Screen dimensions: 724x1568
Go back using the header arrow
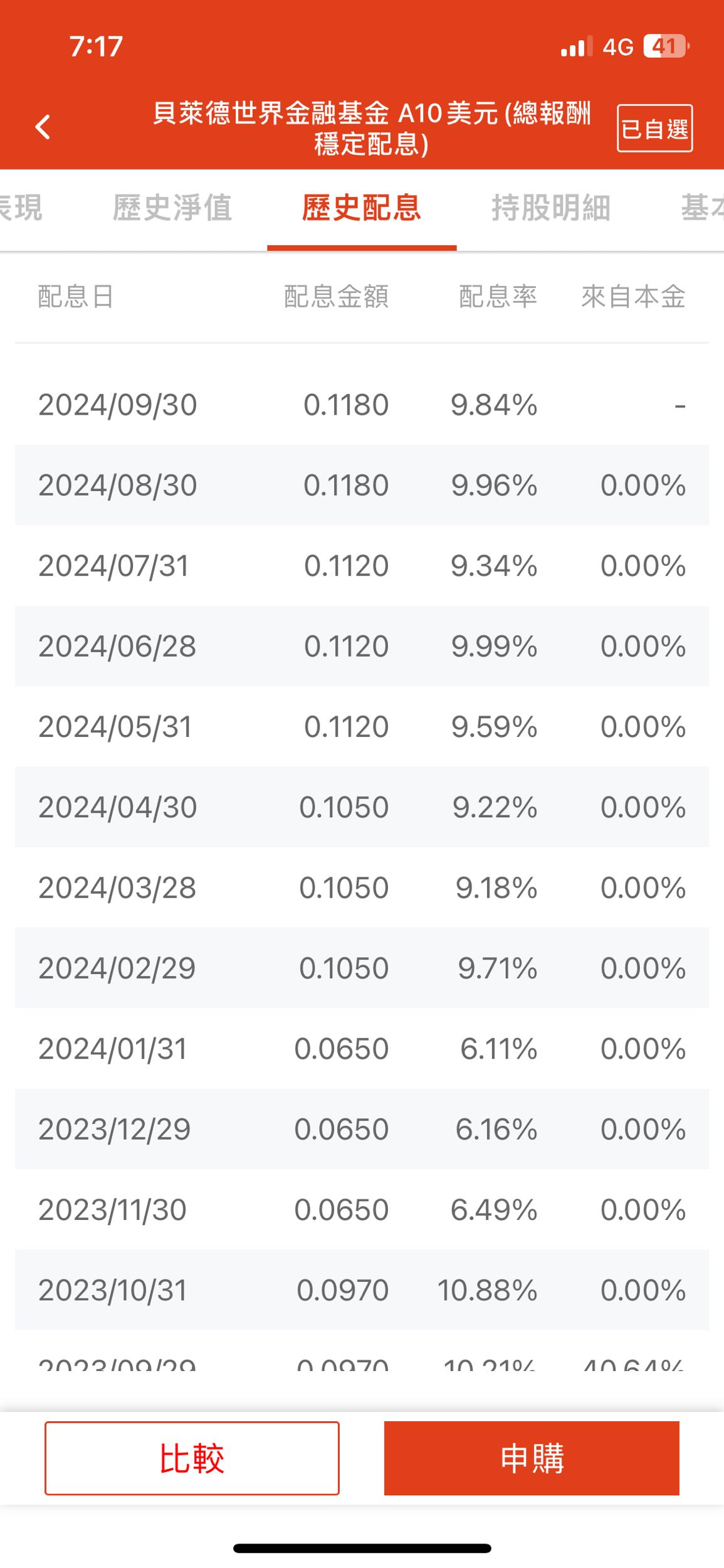click(x=43, y=127)
